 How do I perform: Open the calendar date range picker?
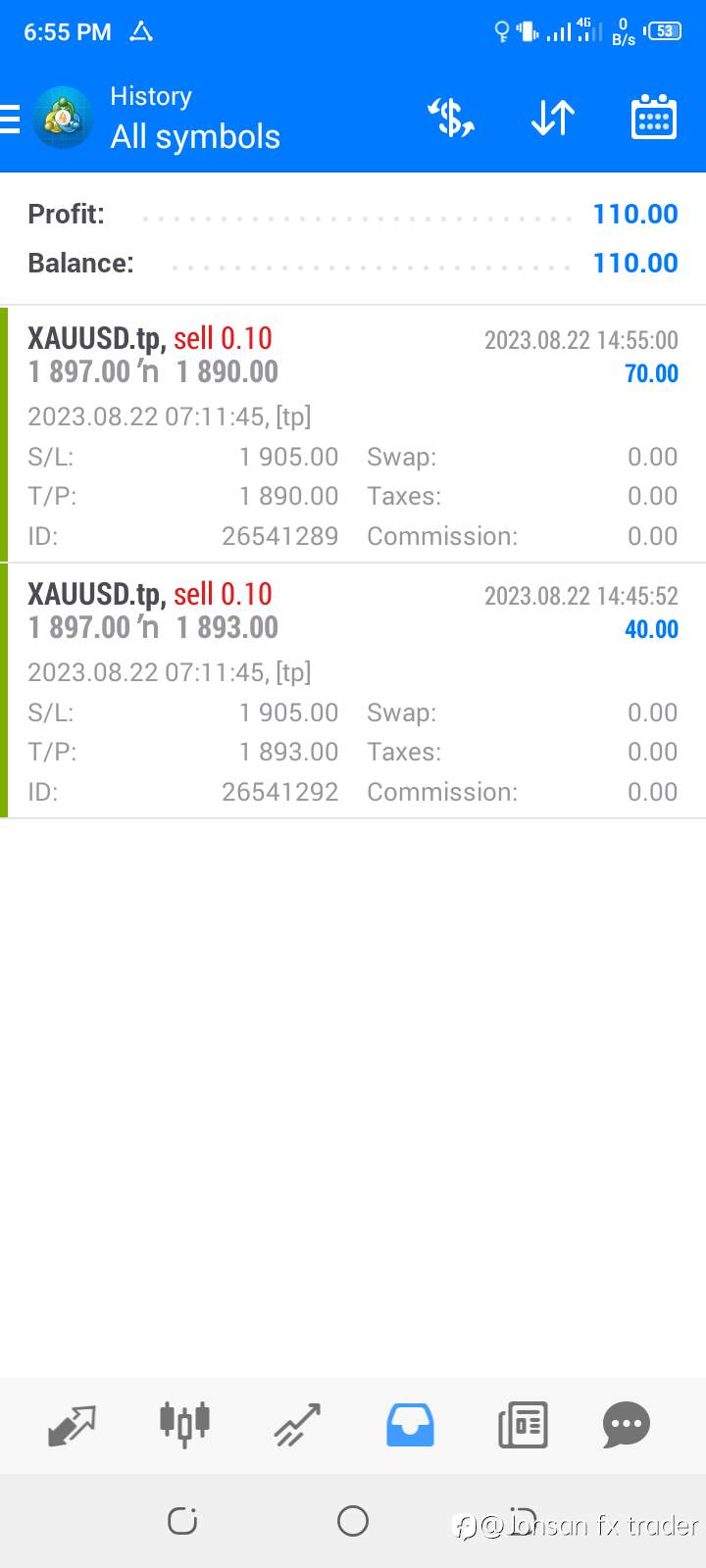[x=654, y=119]
